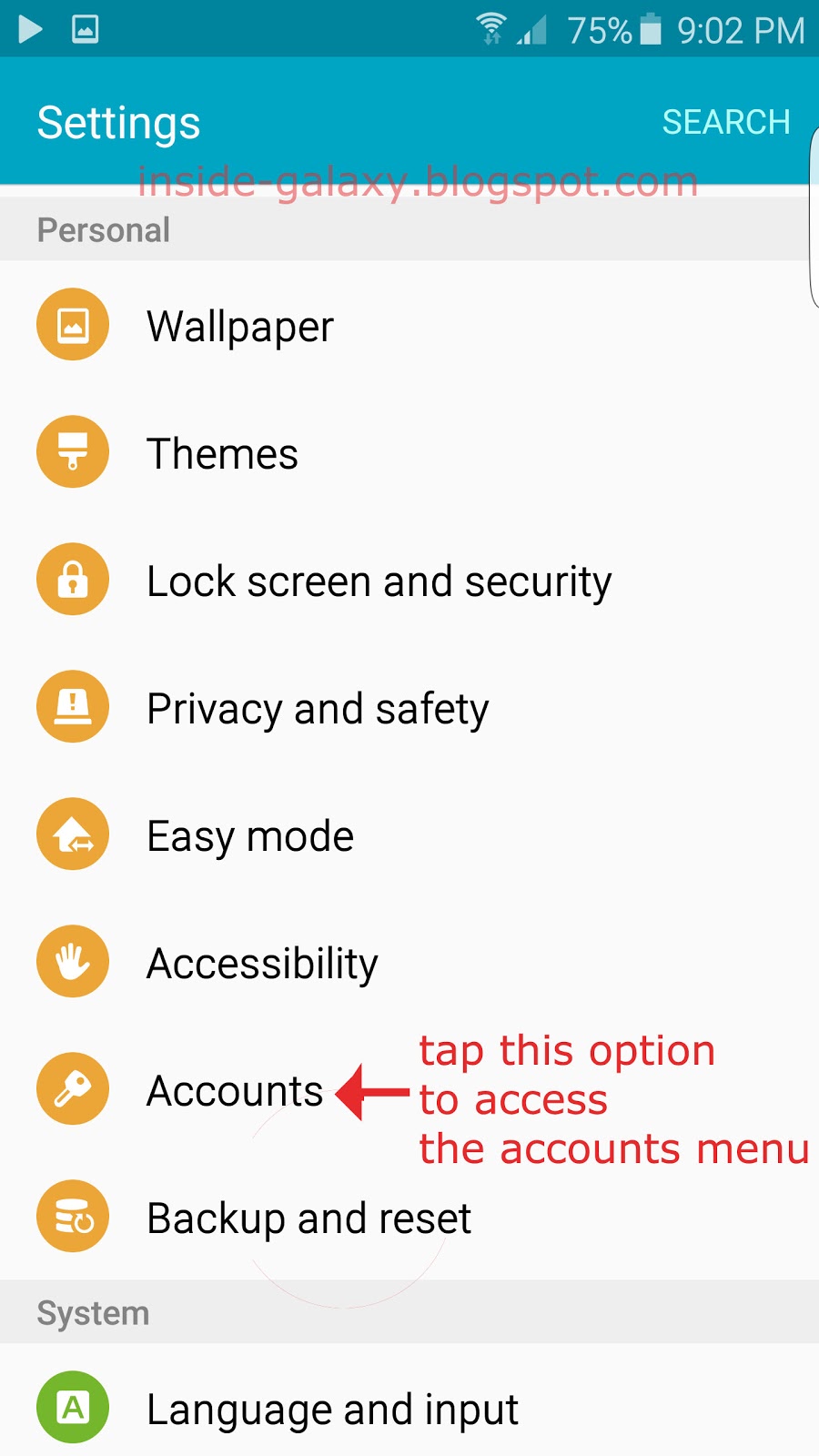
Task: Tap the Wi-Fi status bar icon
Action: point(492,27)
